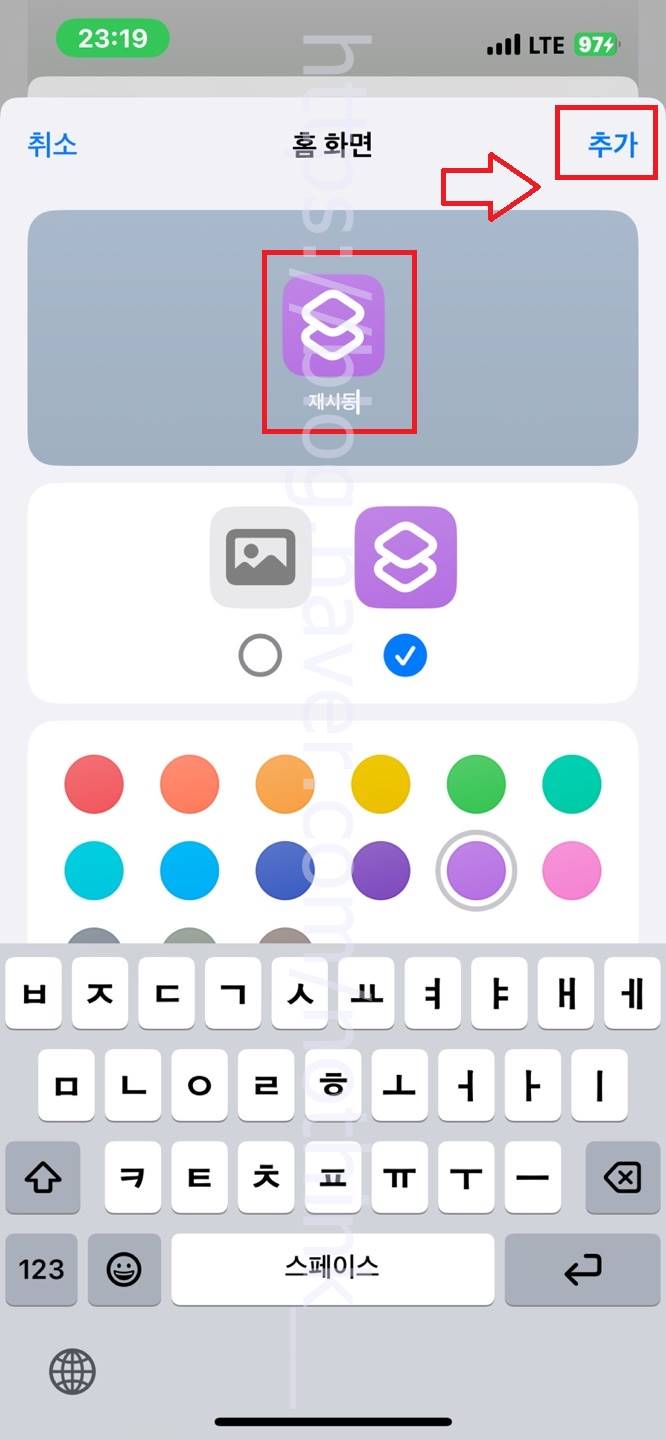Choose the red color swatch
Viewport: 666px width, 1440px height.
coord(94,783)
